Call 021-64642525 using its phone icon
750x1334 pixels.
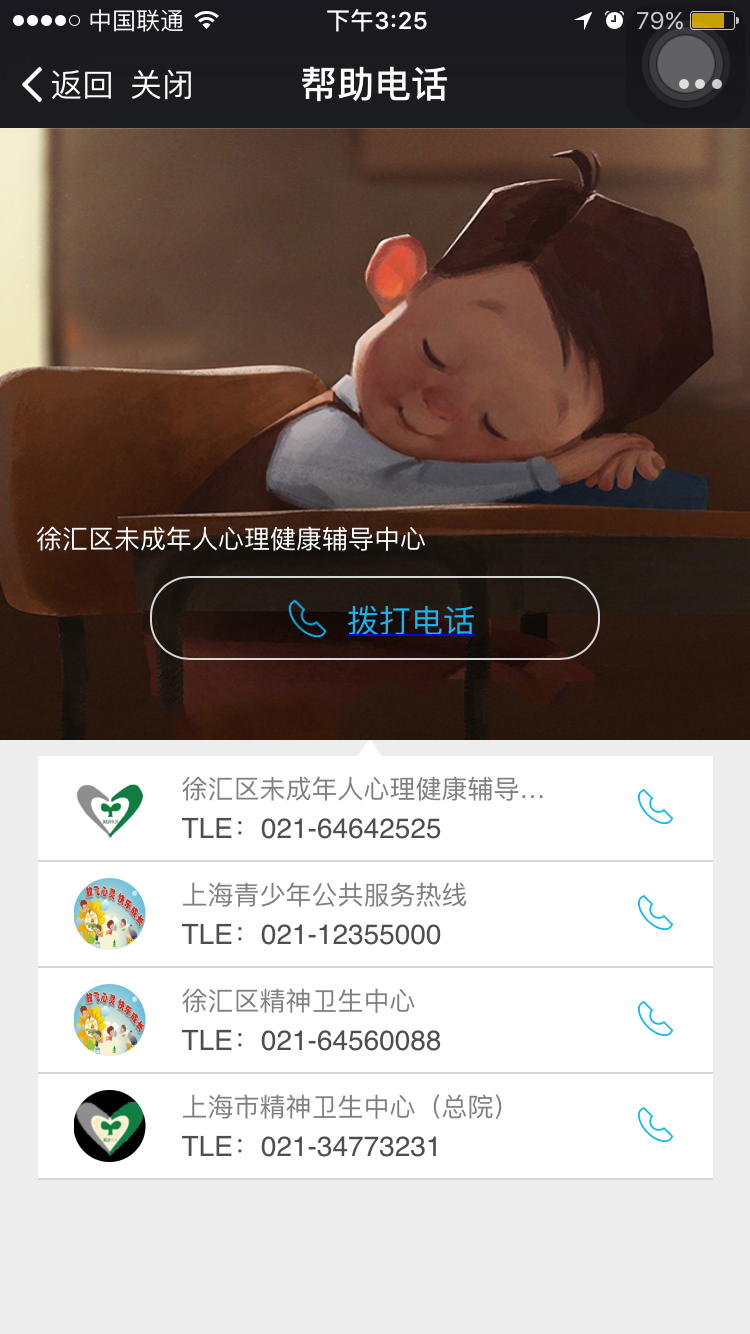click(655, 807)
